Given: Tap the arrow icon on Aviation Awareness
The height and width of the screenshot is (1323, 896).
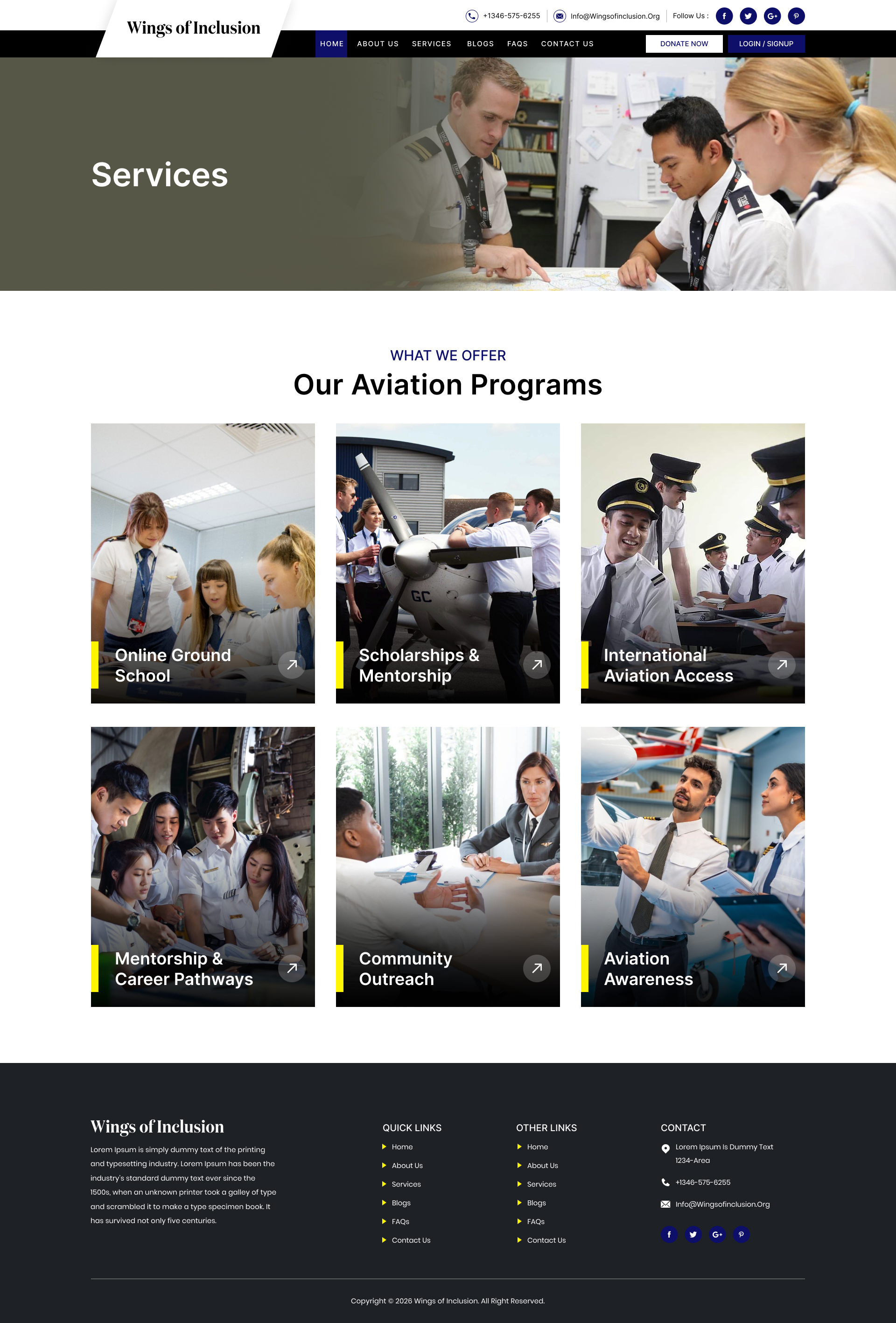Looking at the screenshot, I should (x=782, y=968).
